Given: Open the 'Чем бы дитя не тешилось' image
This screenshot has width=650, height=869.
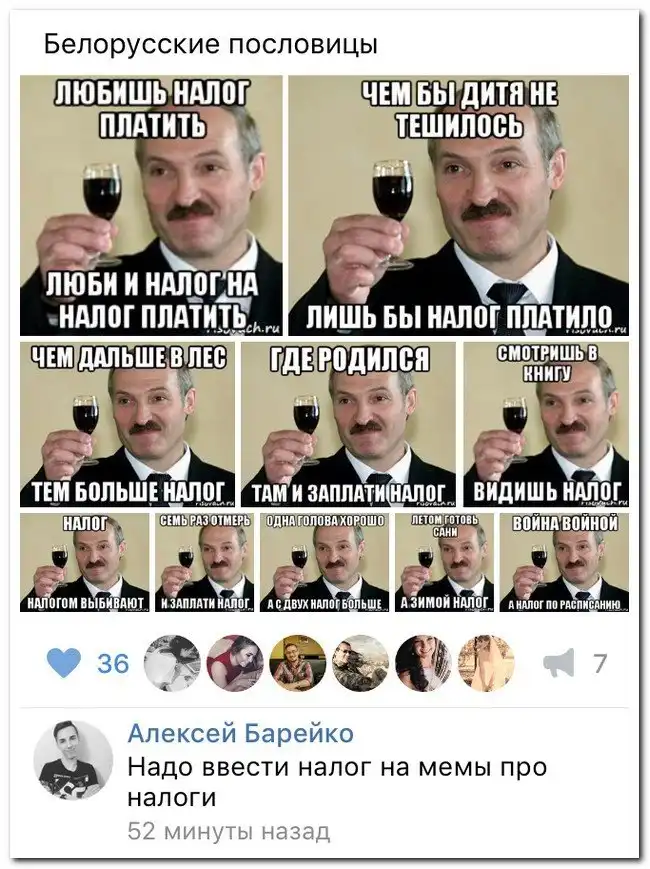Looking at the screenshot, I should [459, 205].
